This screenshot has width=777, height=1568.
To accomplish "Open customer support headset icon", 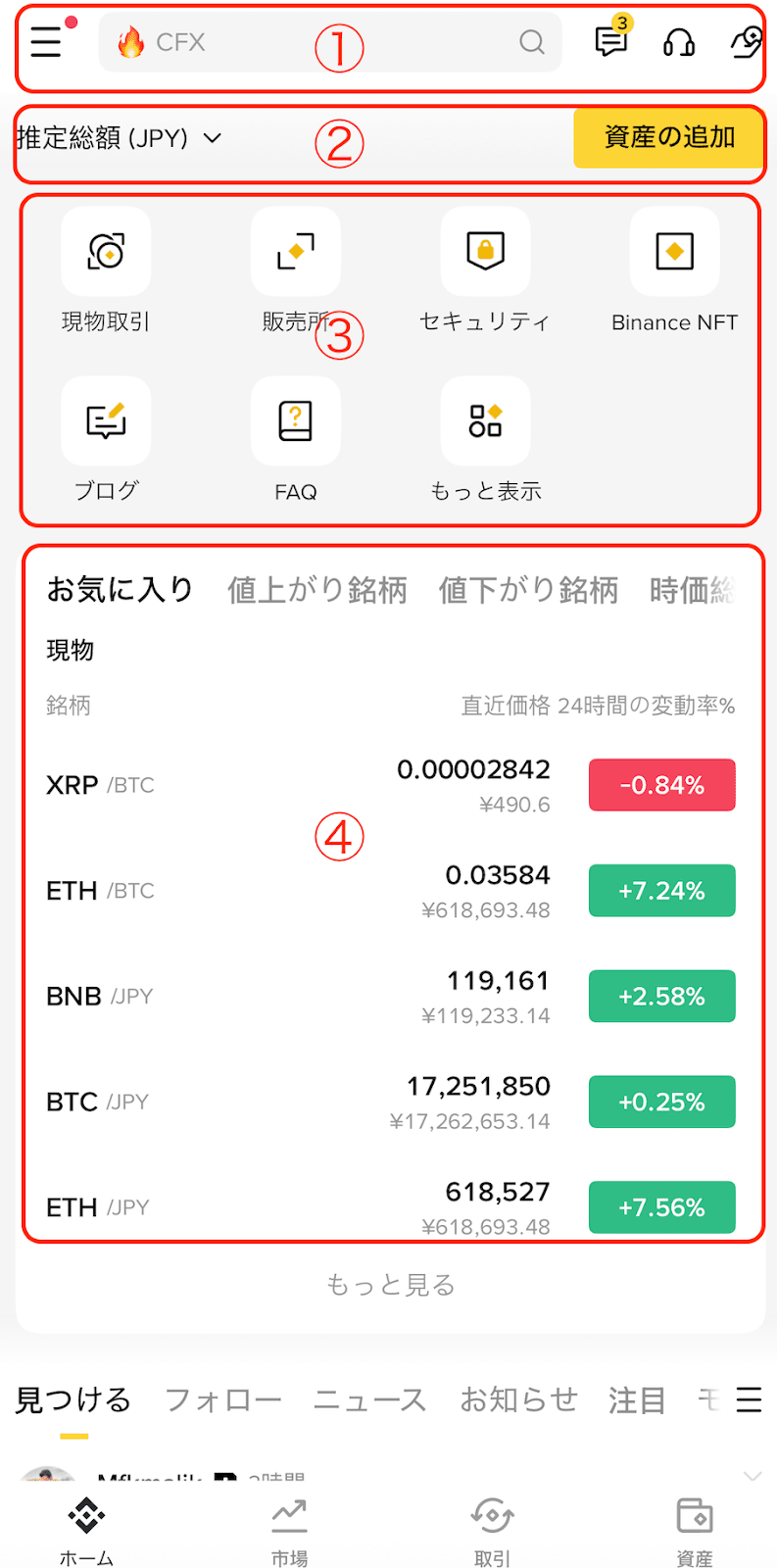I will coord(679,42).
